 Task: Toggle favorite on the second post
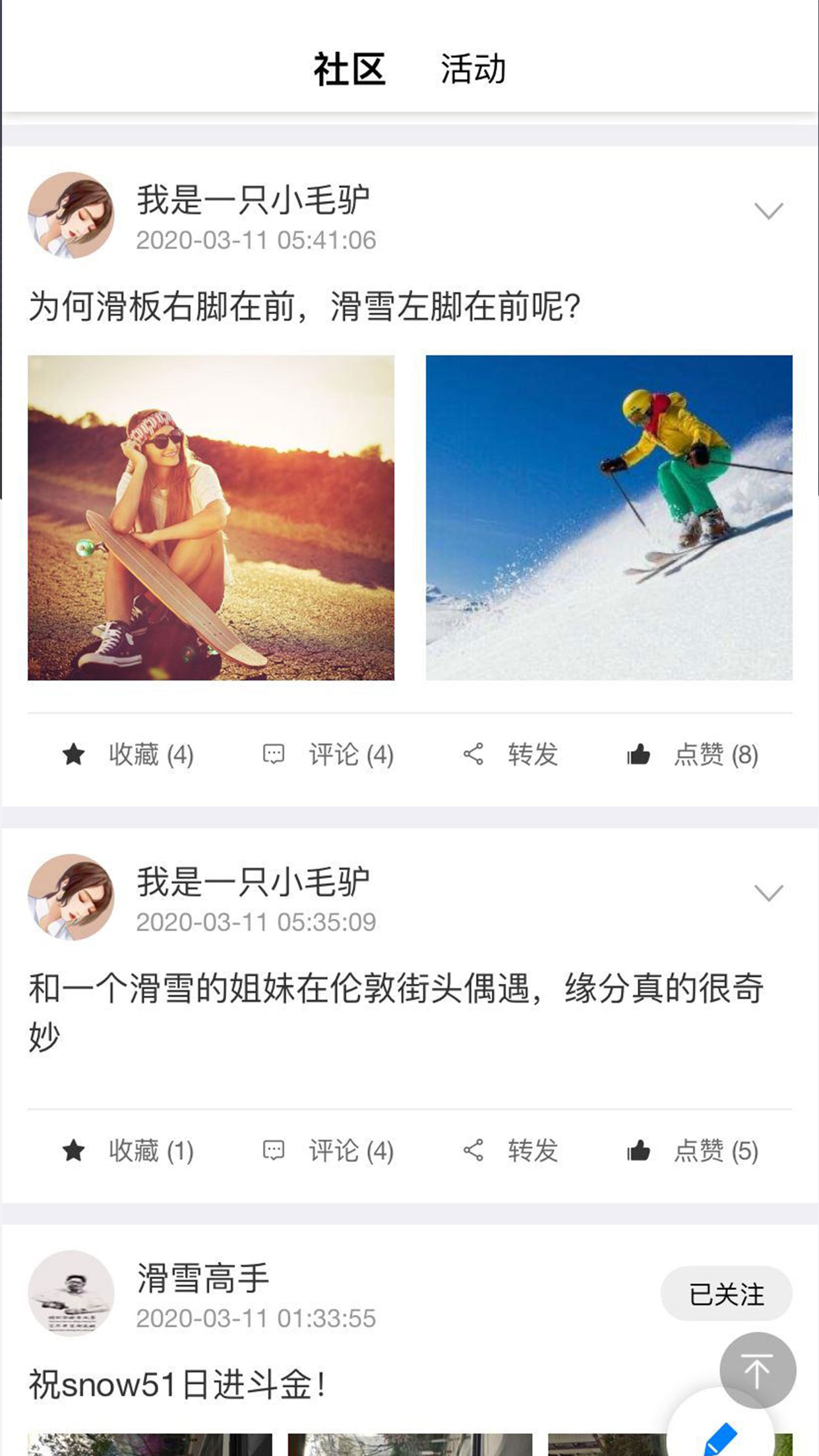tap(75, 1152)
